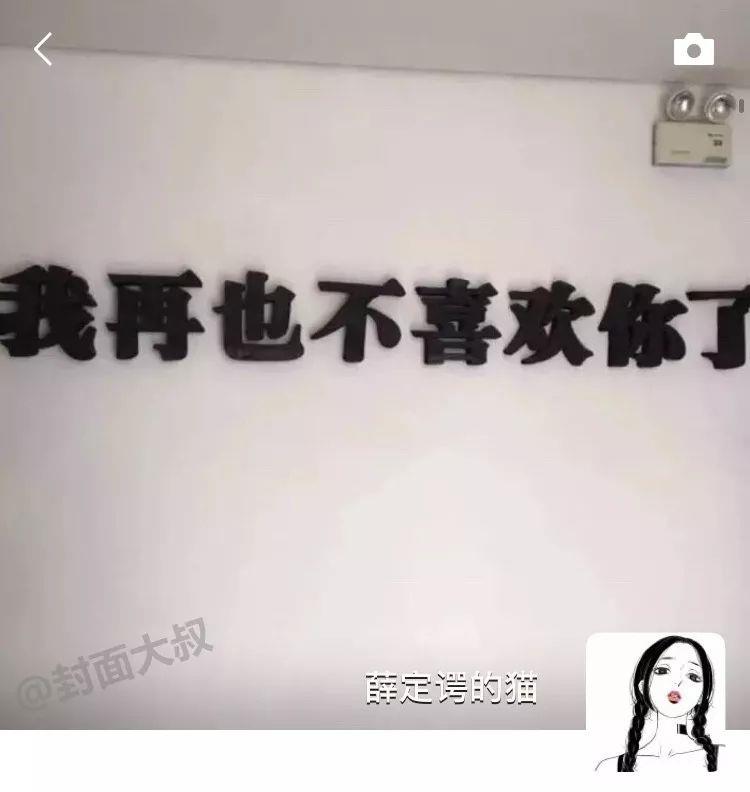Go back using the top-left arrow

(42, 49)
